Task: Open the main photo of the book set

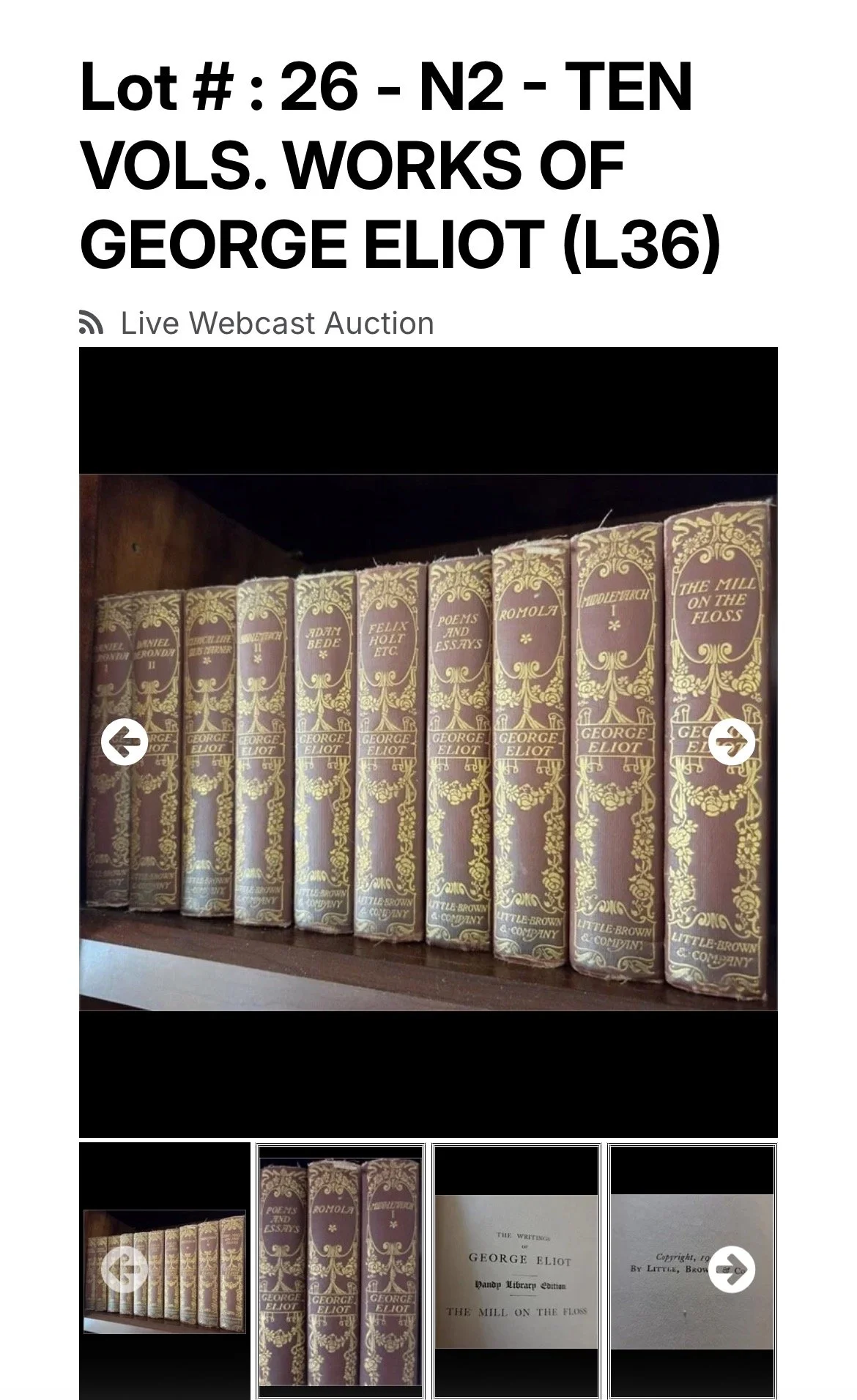Action: [x=428, y=742]
